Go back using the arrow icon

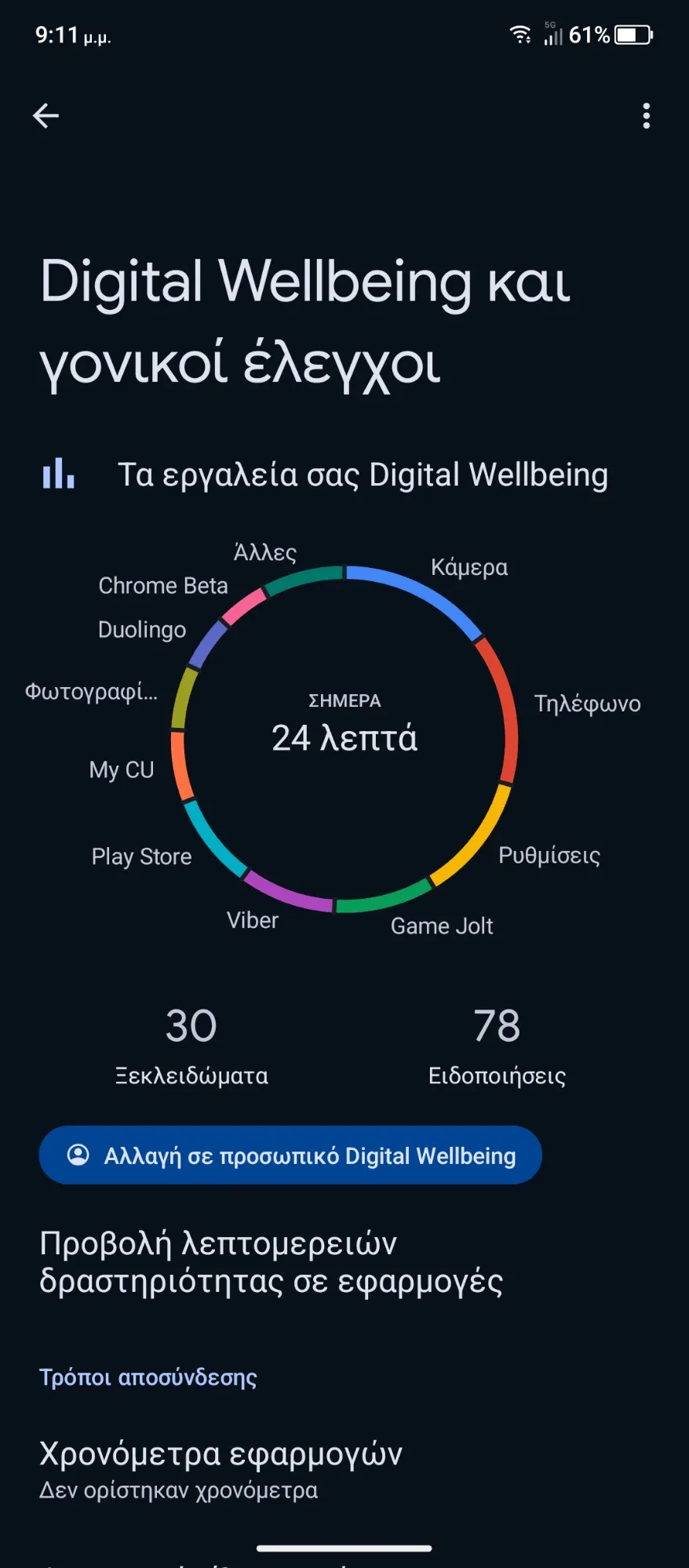(46, 116)
